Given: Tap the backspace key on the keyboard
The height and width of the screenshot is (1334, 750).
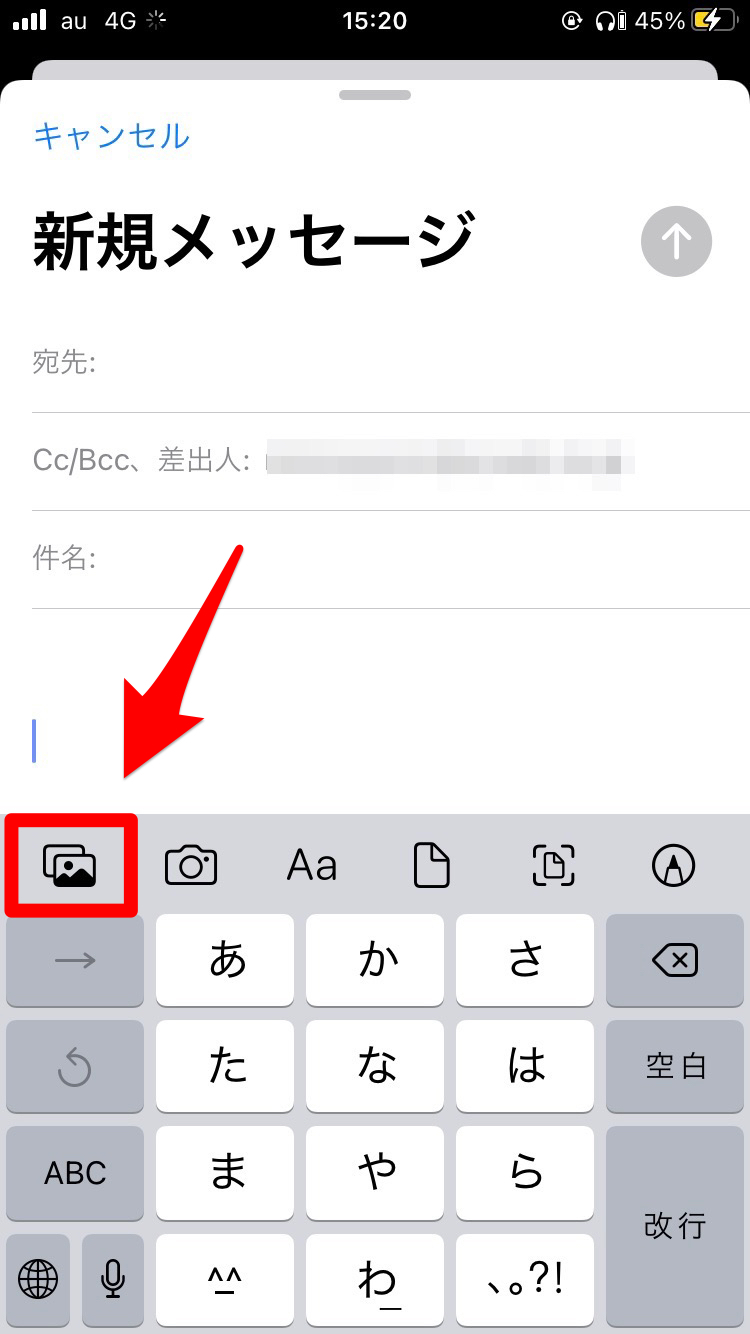Looking at the screenshot, I should tap(674, 961).
